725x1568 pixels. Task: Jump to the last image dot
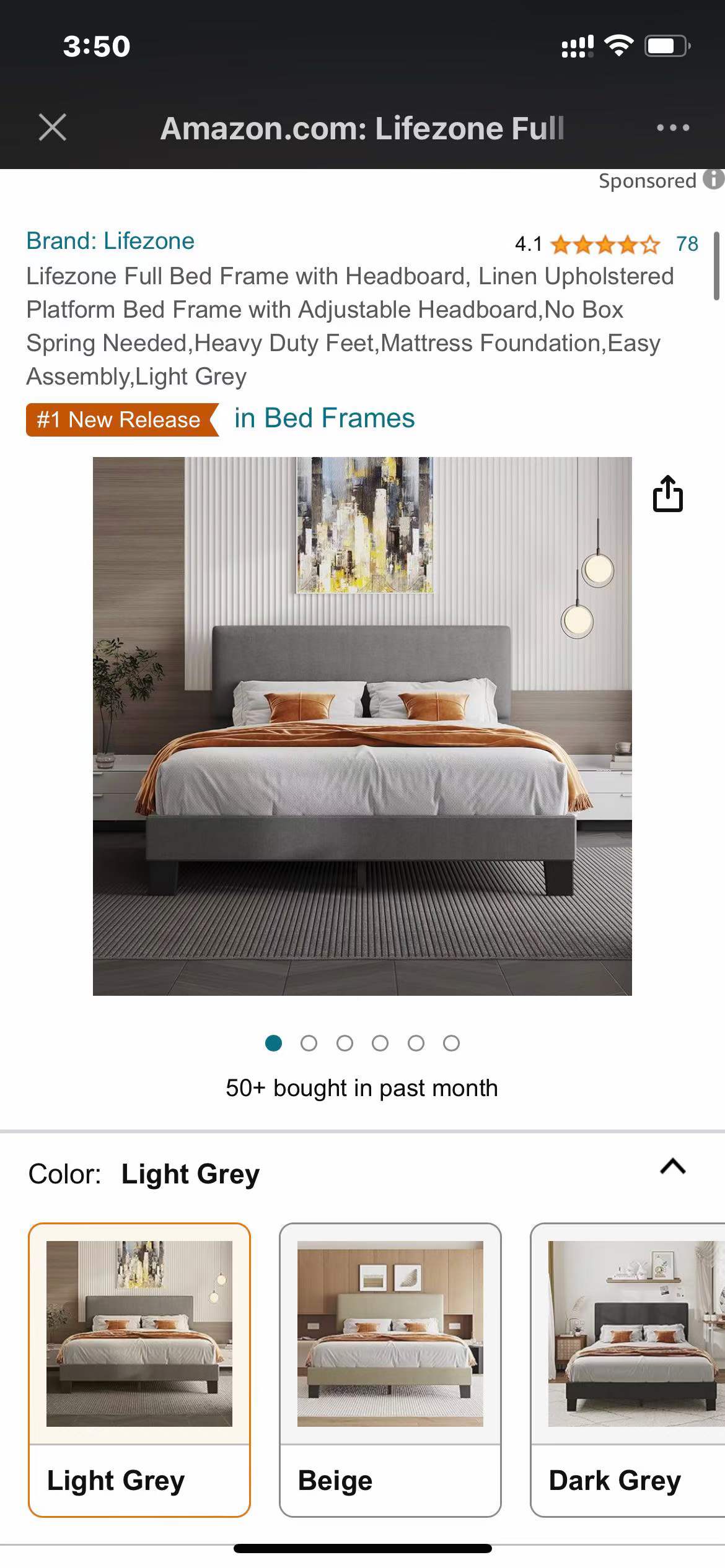[x=452, y=1043]
